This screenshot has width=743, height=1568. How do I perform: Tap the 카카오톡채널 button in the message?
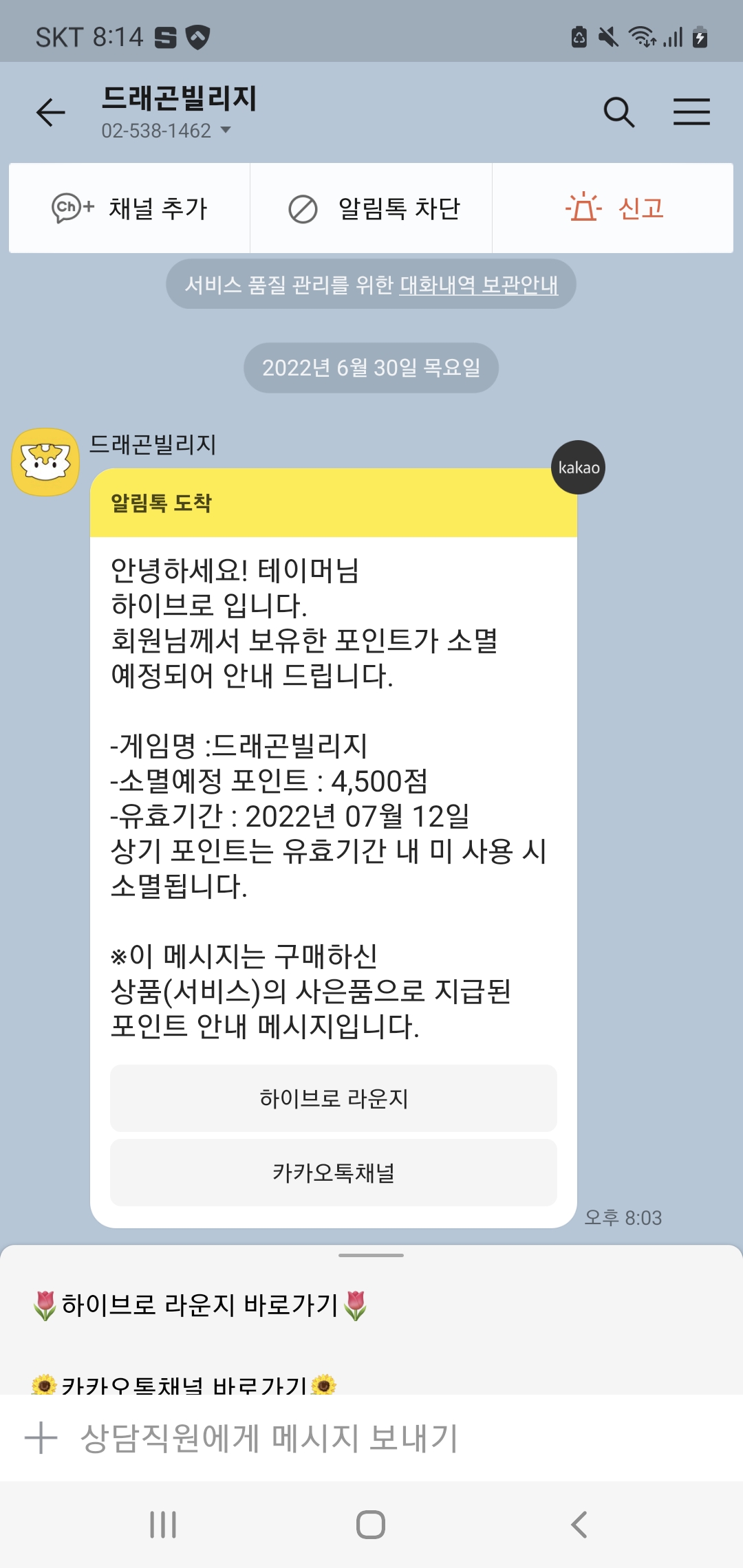point(334,1173)
